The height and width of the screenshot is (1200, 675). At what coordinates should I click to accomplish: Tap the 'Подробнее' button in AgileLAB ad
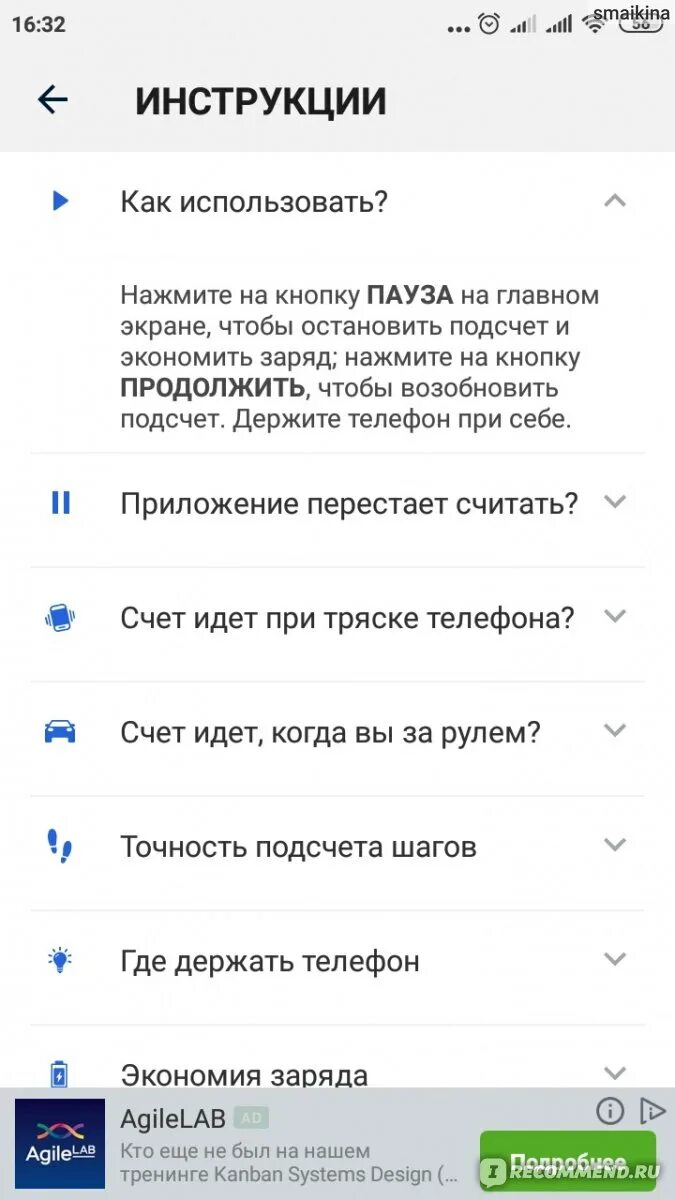[567, 1163]
